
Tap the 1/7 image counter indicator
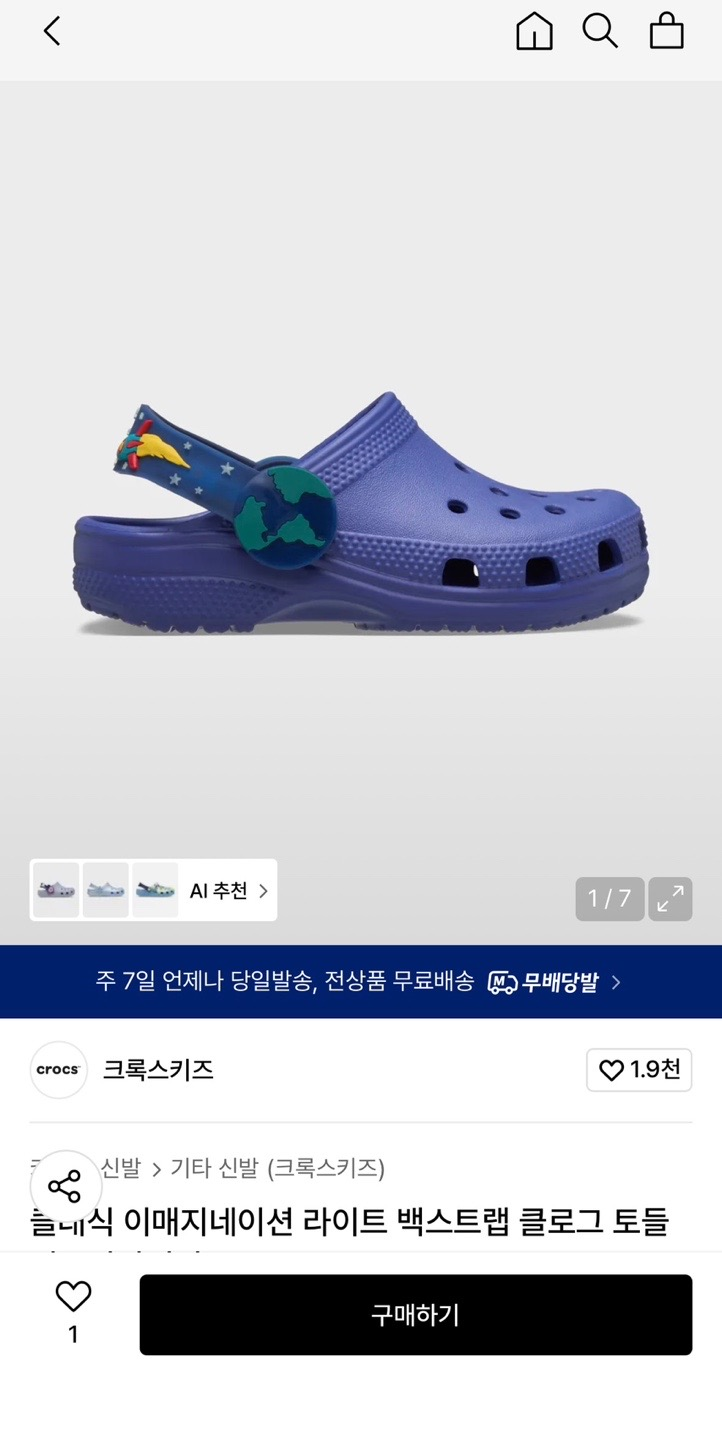tap(609, 899)
